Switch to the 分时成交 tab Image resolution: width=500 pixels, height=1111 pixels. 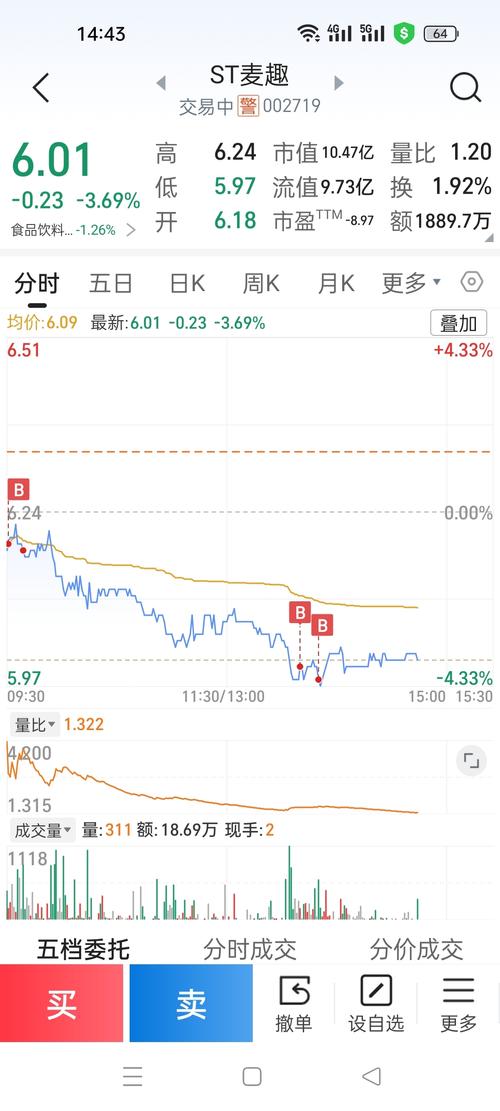[x=250, y=949]
